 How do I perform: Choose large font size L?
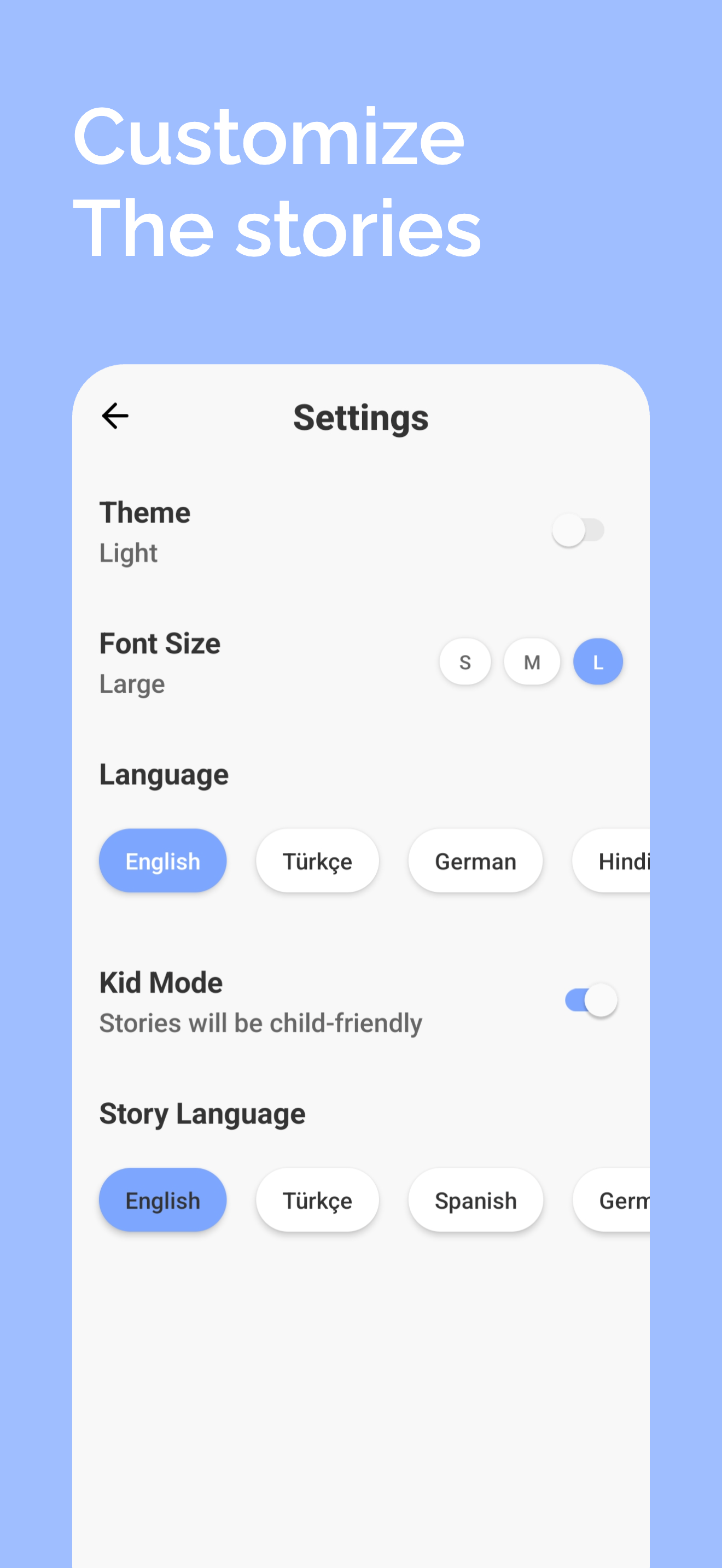click(x=597, y=662)
